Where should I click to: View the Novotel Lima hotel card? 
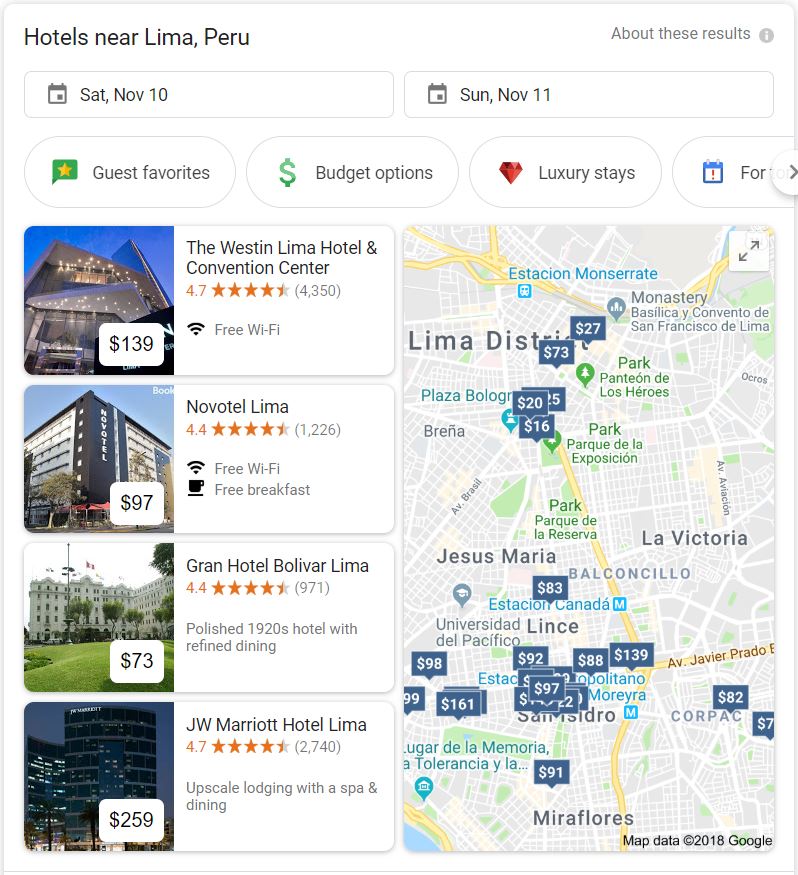pos(237,407)
